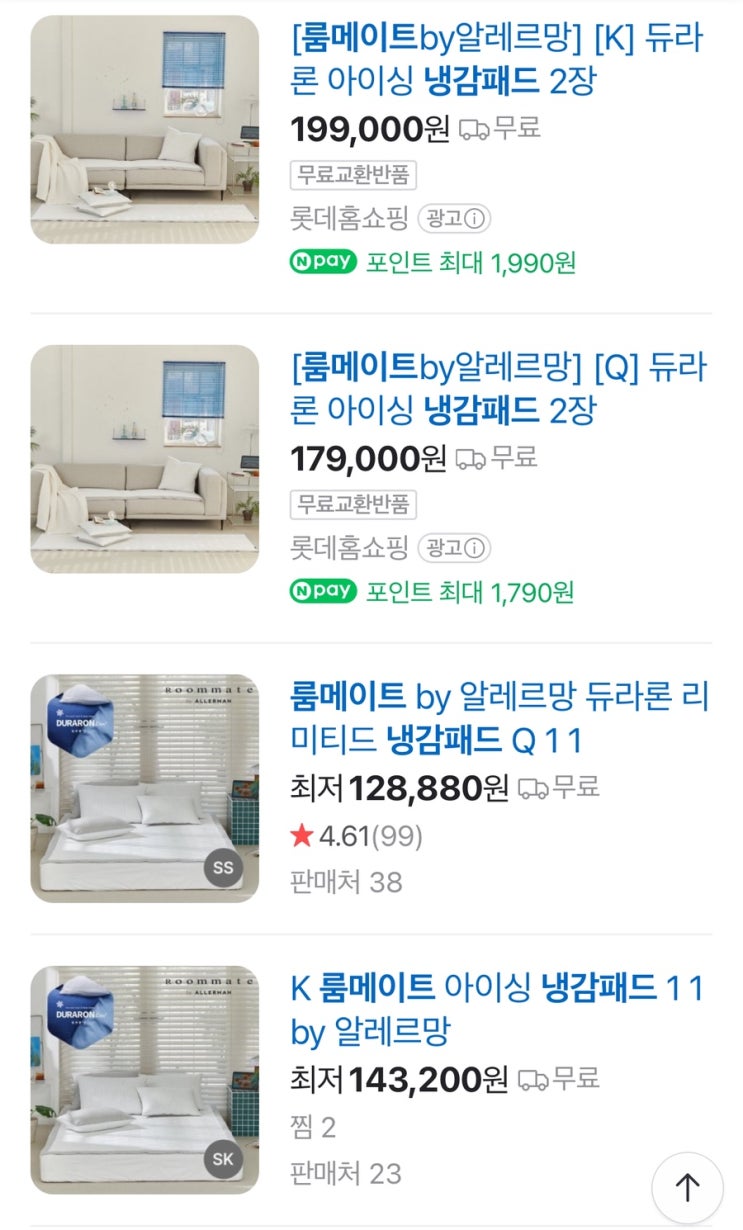
Task: Open 듀라론 리미티드 냉감패드 Q 11 listing
Action: pos(498,718)
